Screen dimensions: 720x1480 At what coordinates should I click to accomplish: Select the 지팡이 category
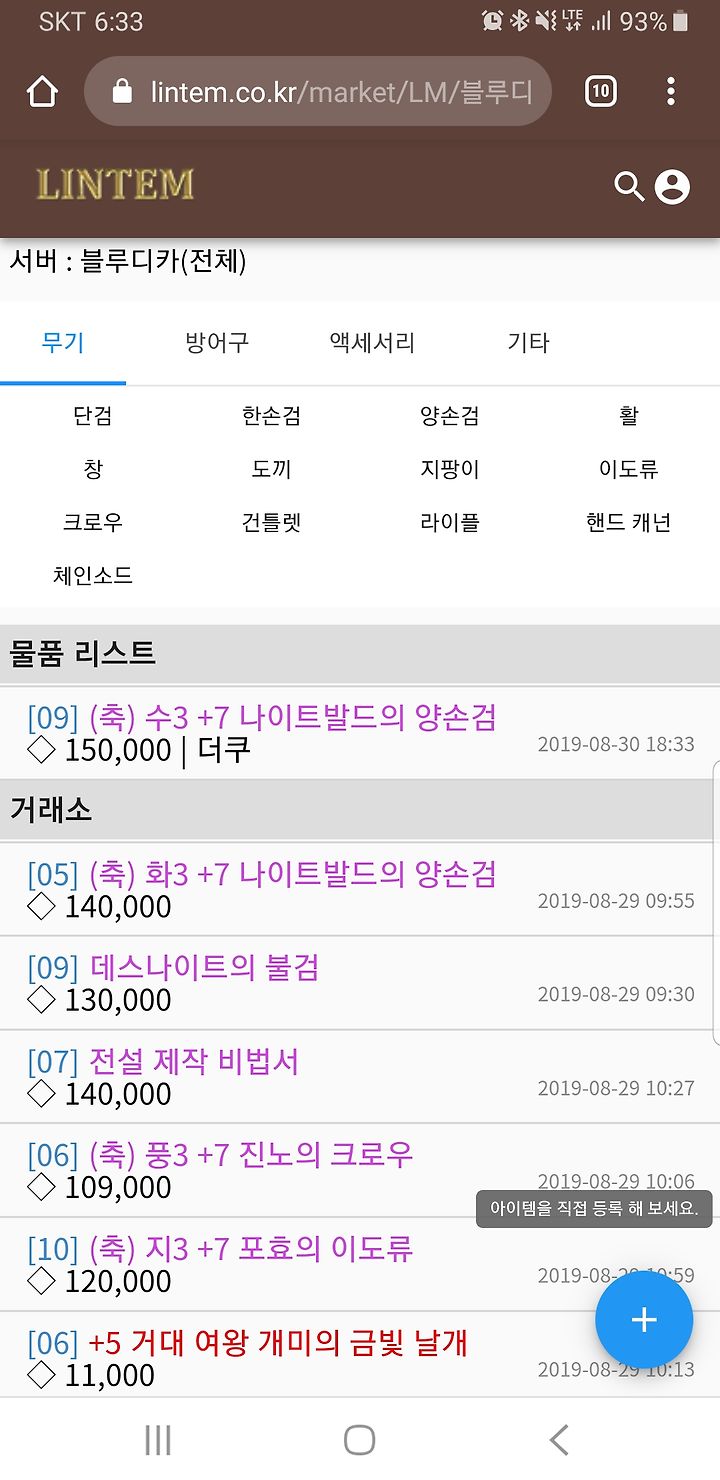pyautogui.click(x=450, y=469)
